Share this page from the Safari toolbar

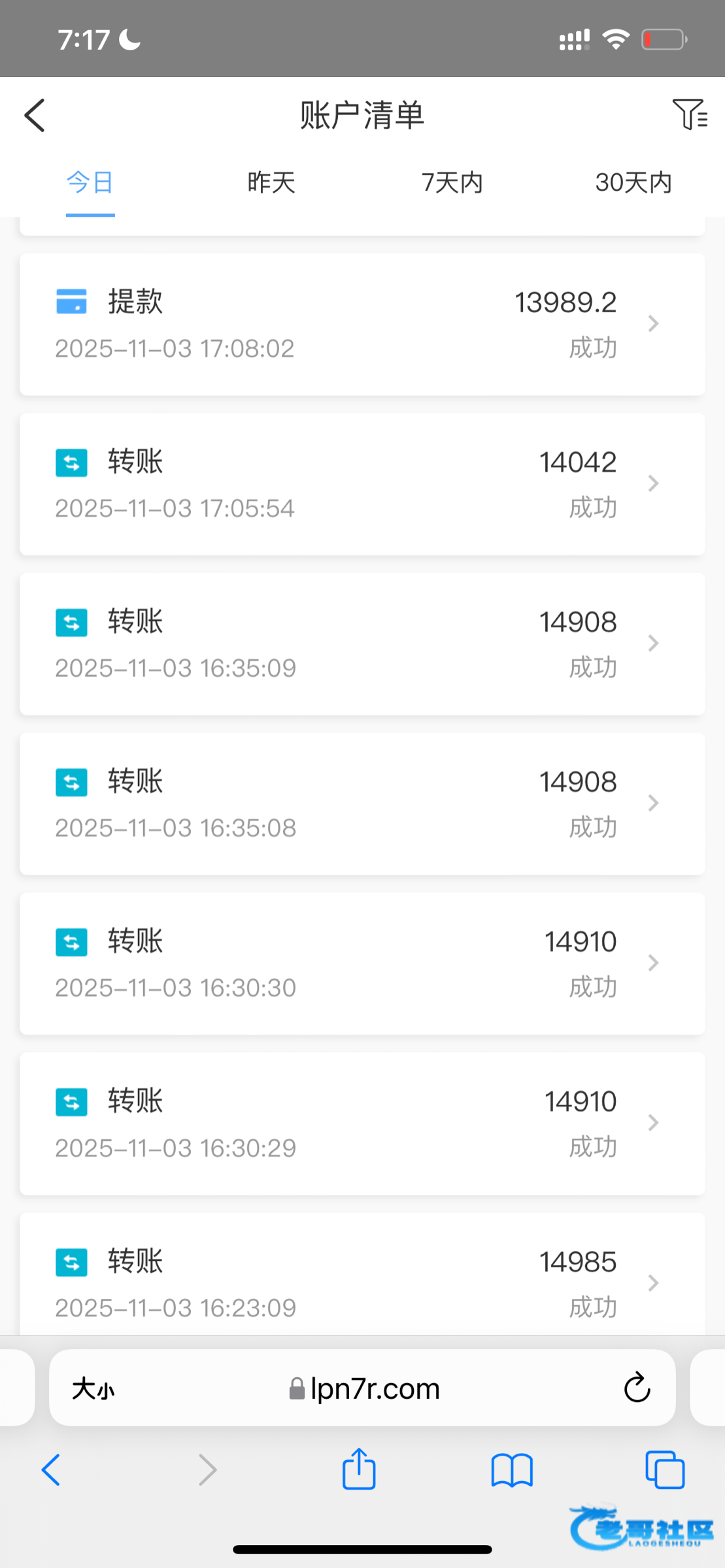tap(359, 1470)
